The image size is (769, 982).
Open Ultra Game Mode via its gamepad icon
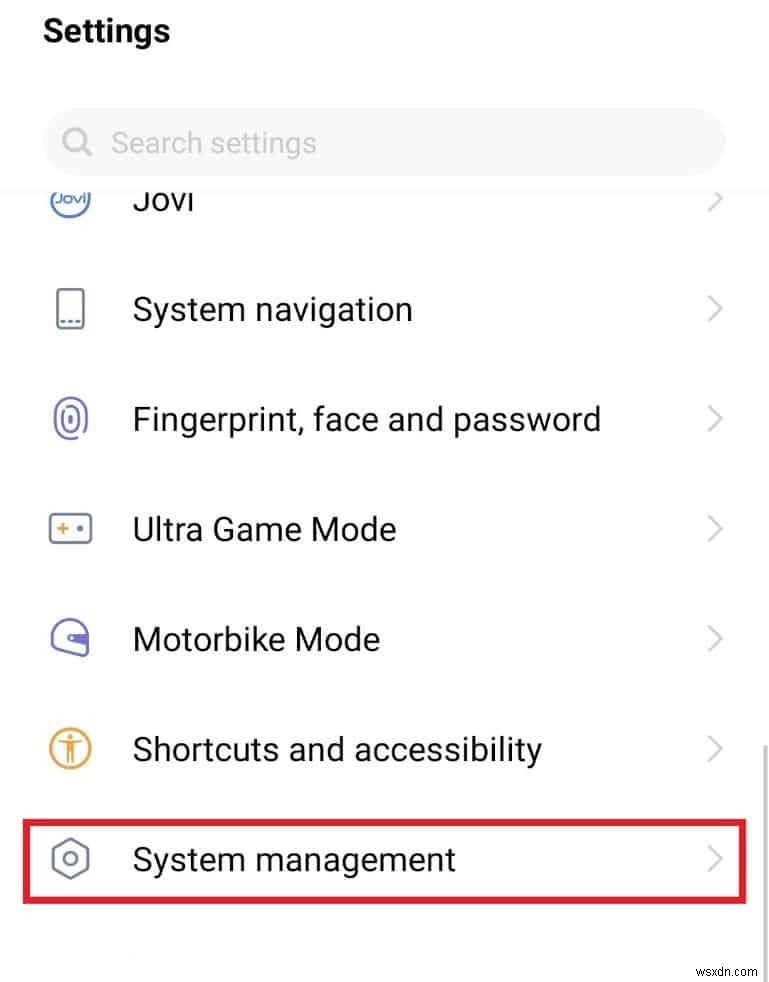pyautogui.click(x=70, y=528)
